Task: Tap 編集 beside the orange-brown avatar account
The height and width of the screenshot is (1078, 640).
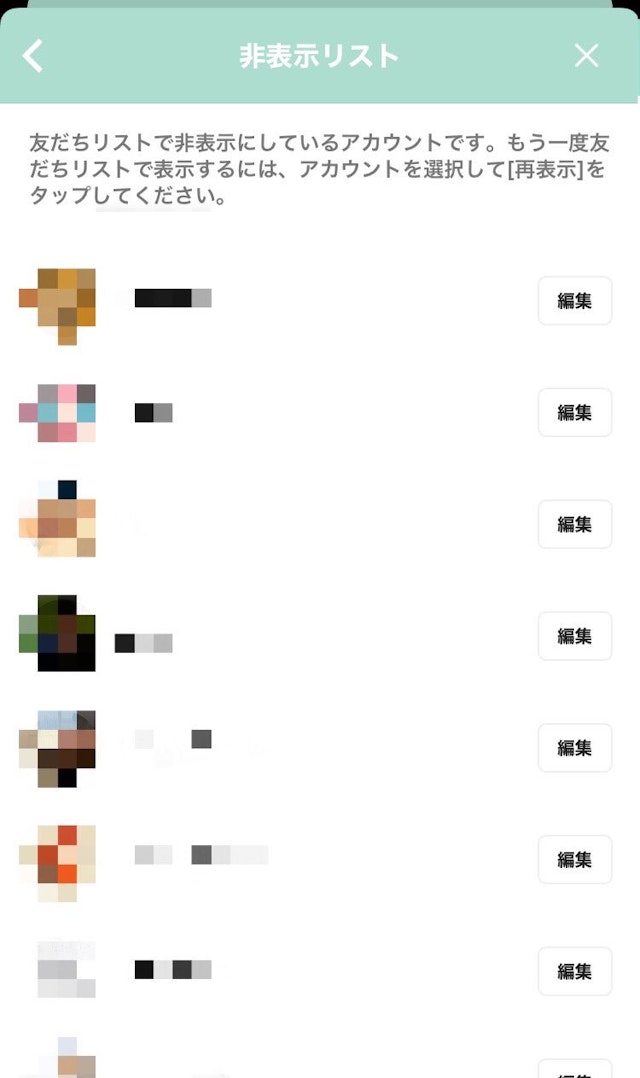Action: tap(574, 301)
